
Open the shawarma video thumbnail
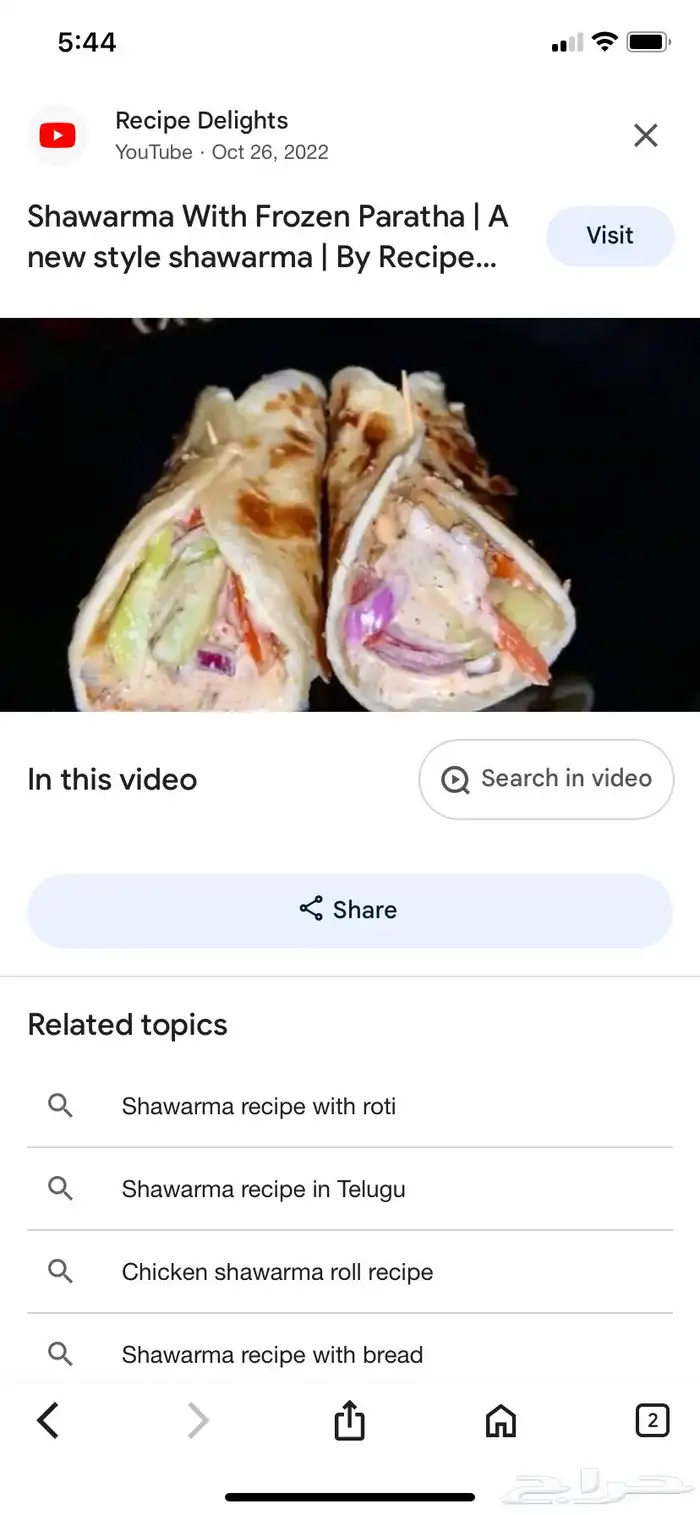click(350, 514)
